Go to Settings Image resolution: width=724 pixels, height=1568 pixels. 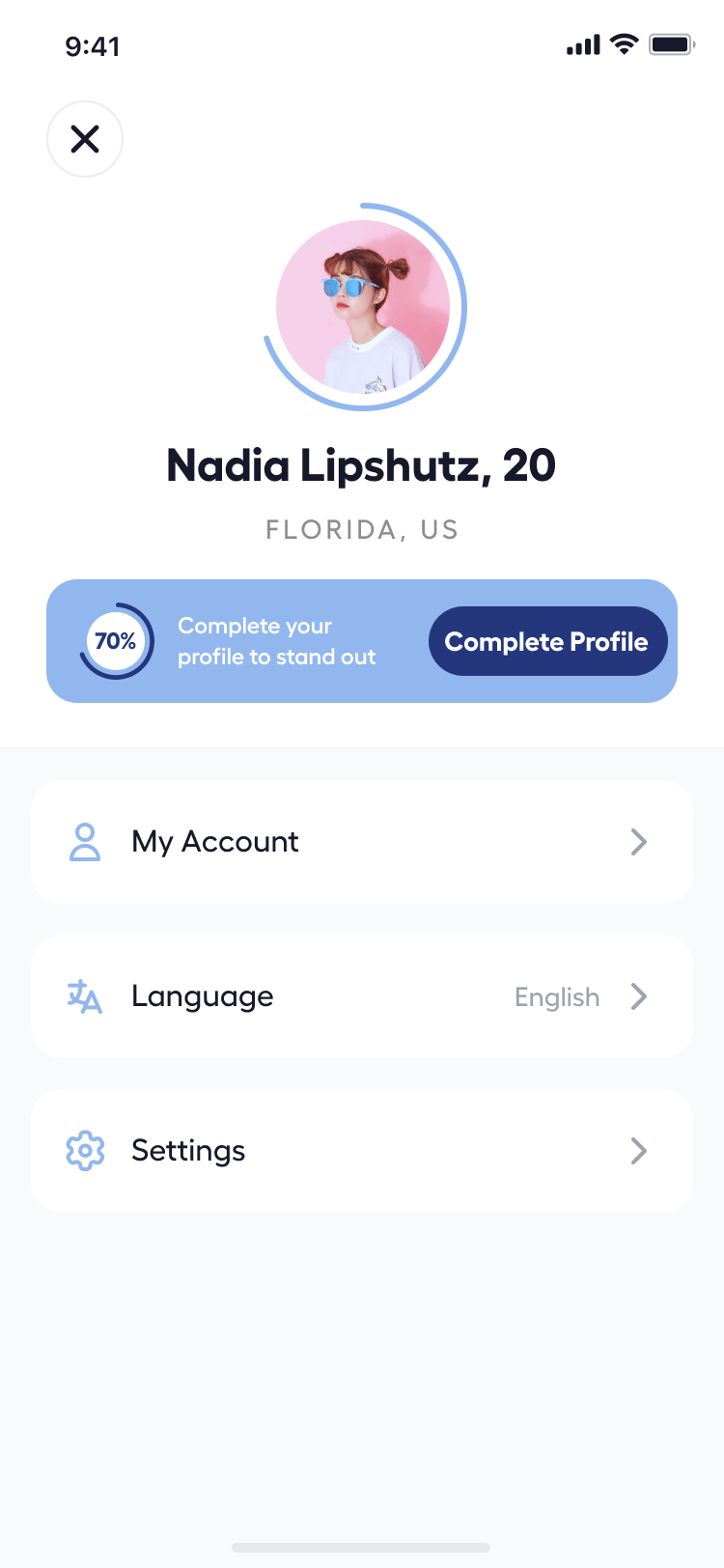pyautogui.click(x=362, y=1151)
